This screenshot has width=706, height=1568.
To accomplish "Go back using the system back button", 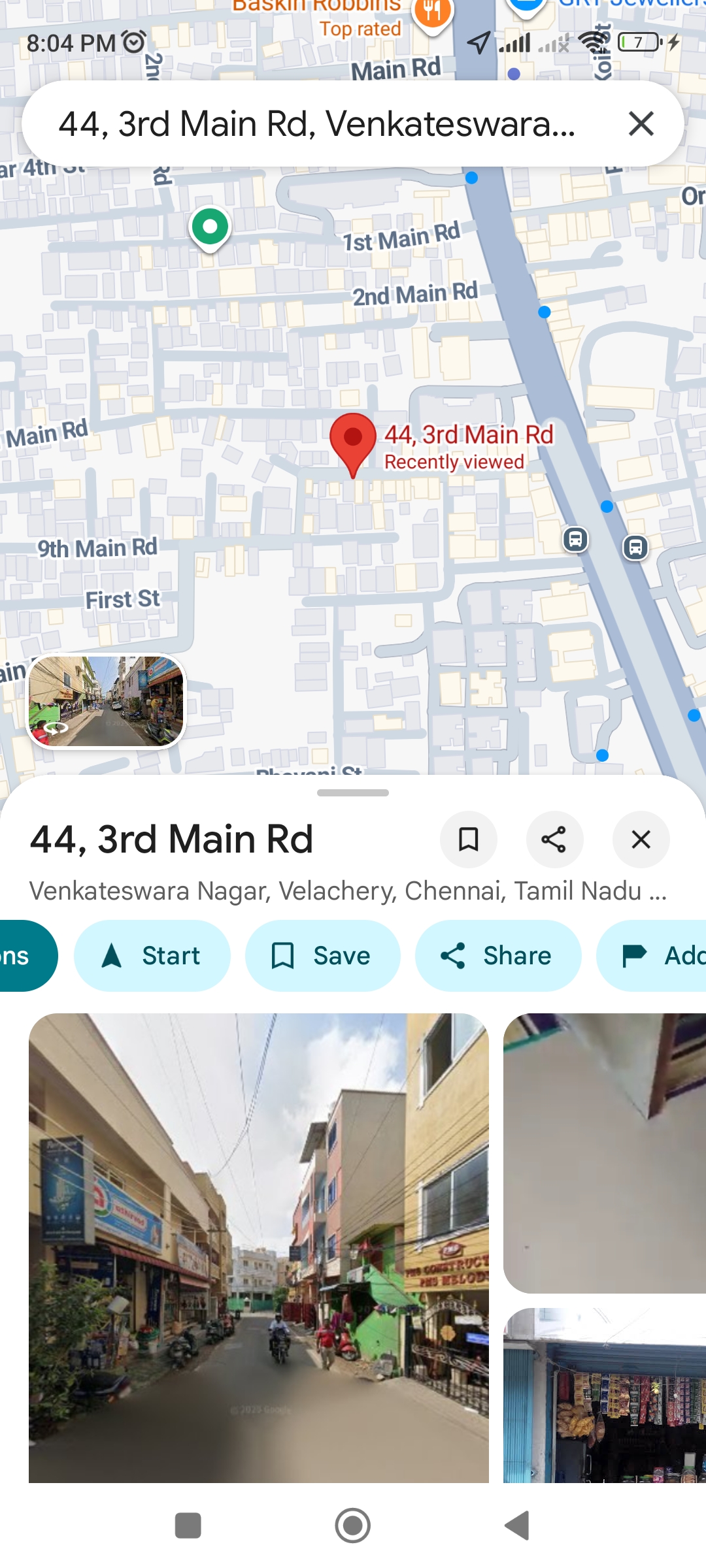I will pyautogui.click(x=517, y=1526).
